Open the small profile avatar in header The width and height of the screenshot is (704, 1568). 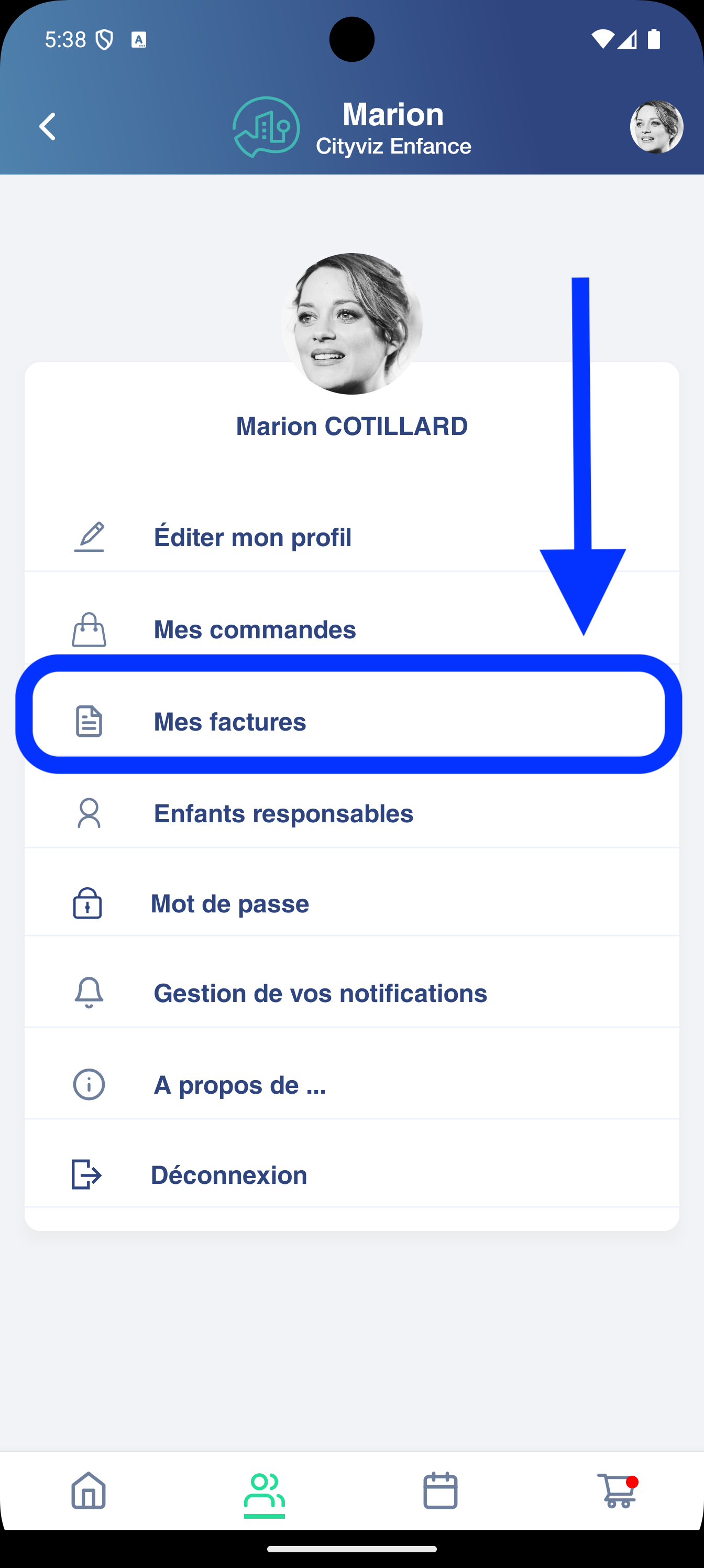pos(656,127)
